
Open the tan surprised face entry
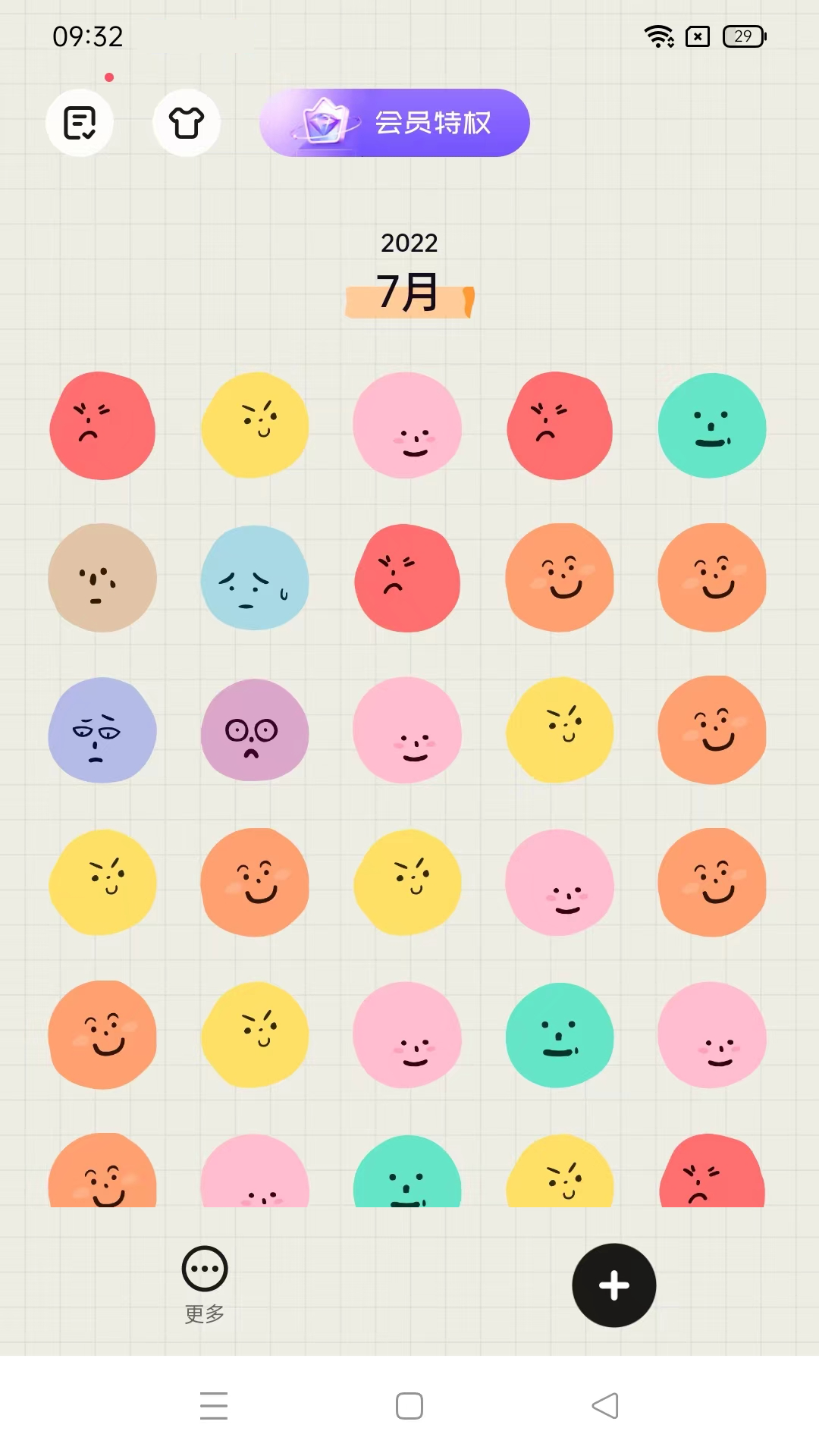point(102,578)
